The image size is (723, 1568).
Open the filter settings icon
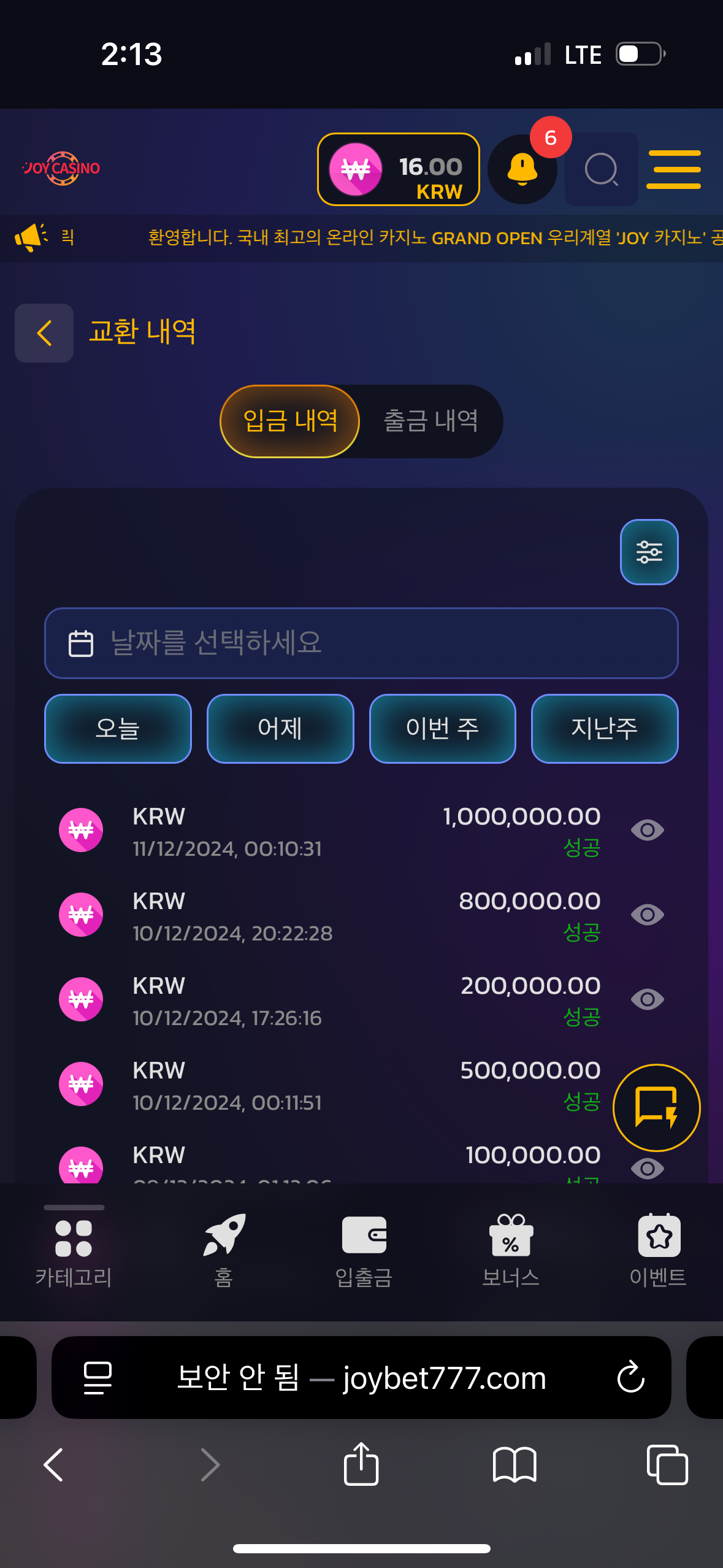coord(649,552)
